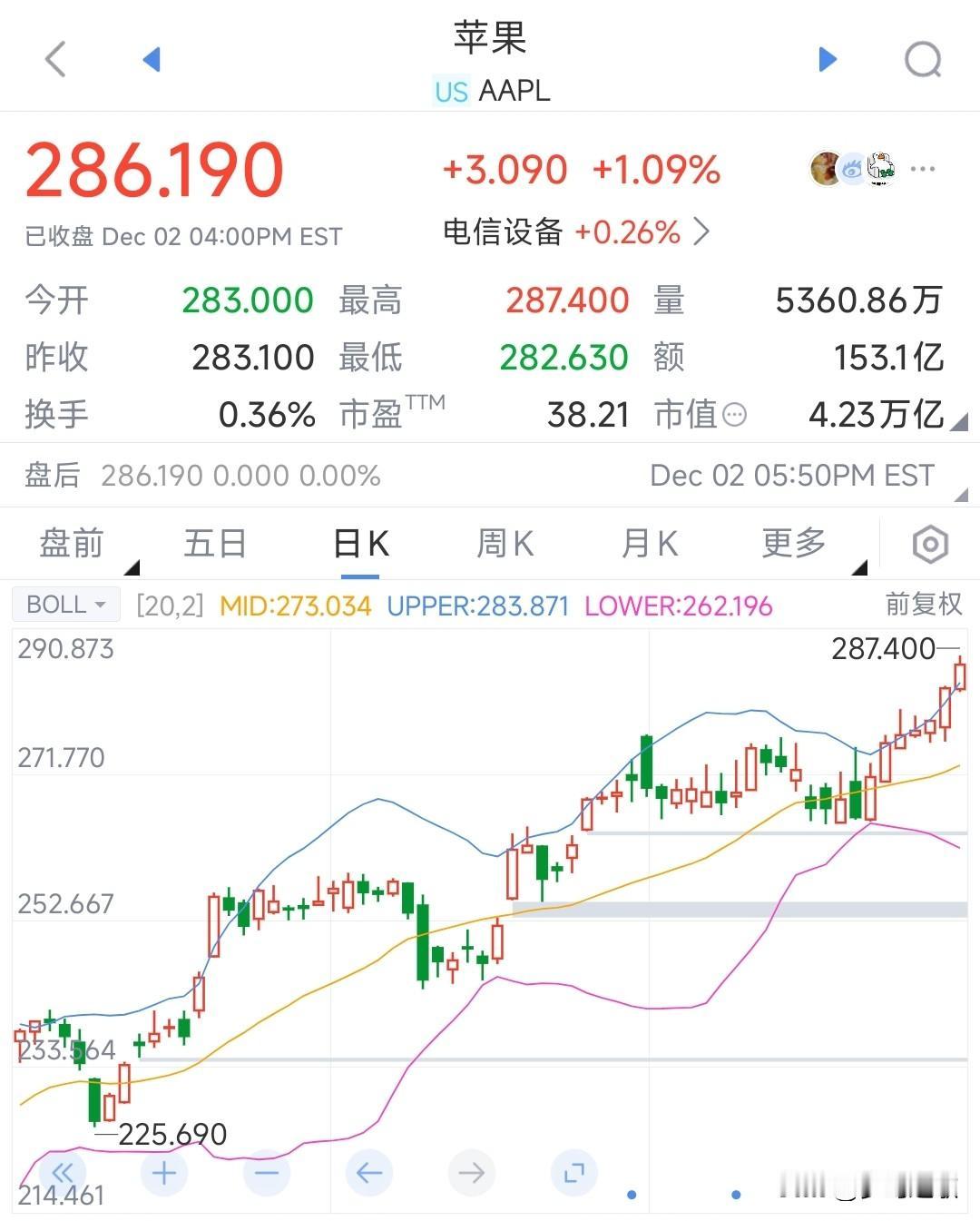The image size is (980, 1221).
Task: Open the BOLL indicator dropdown
Action: pos(65,604)
